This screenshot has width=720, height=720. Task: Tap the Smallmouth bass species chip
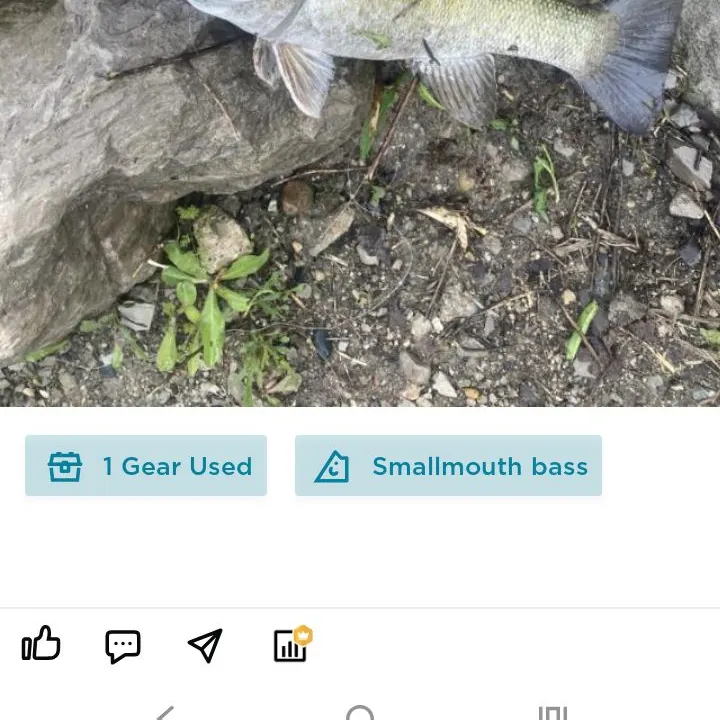point(448,466)
